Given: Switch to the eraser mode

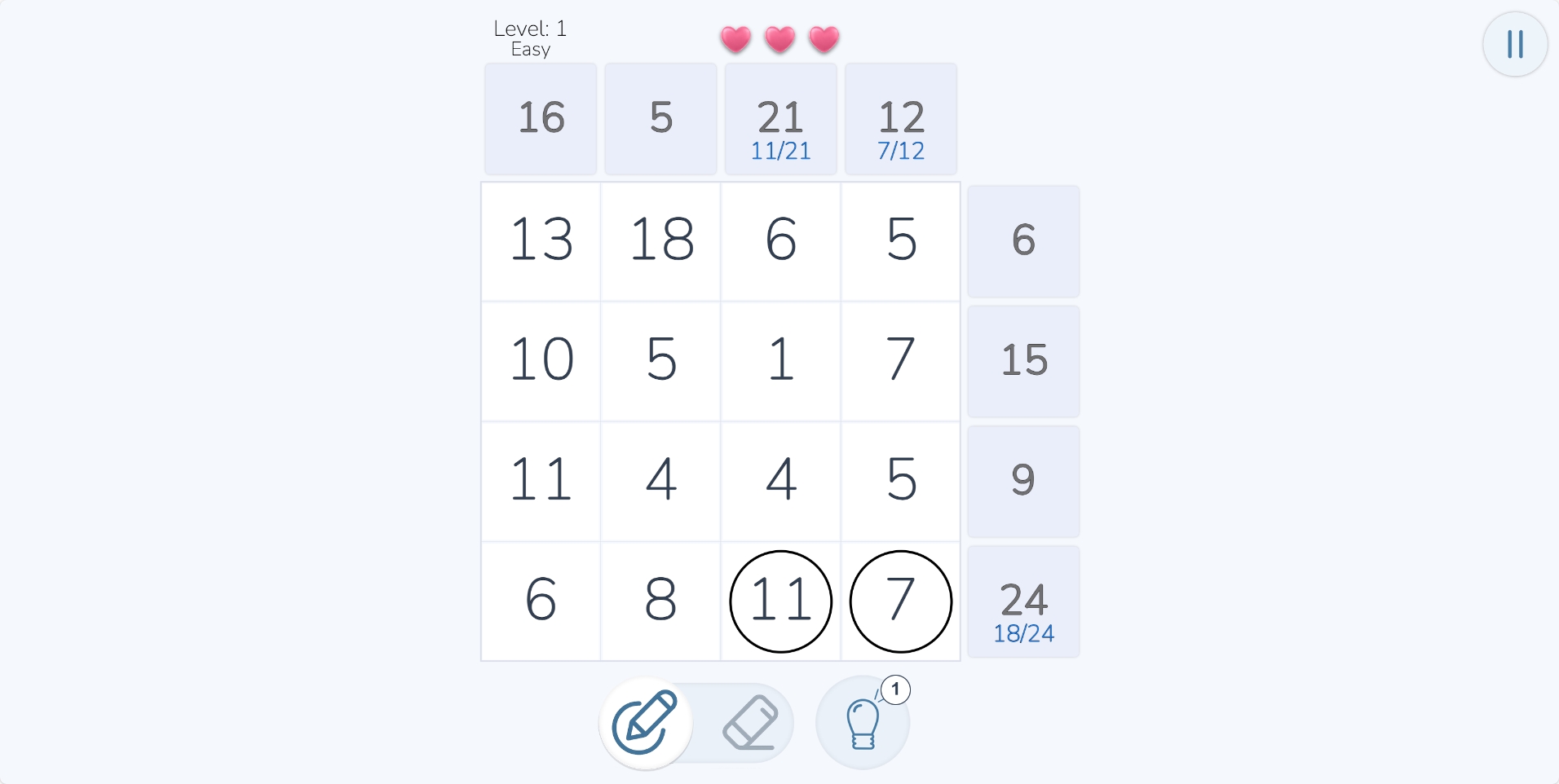Looking at the screenshot, I should click(x=750, y=723).
